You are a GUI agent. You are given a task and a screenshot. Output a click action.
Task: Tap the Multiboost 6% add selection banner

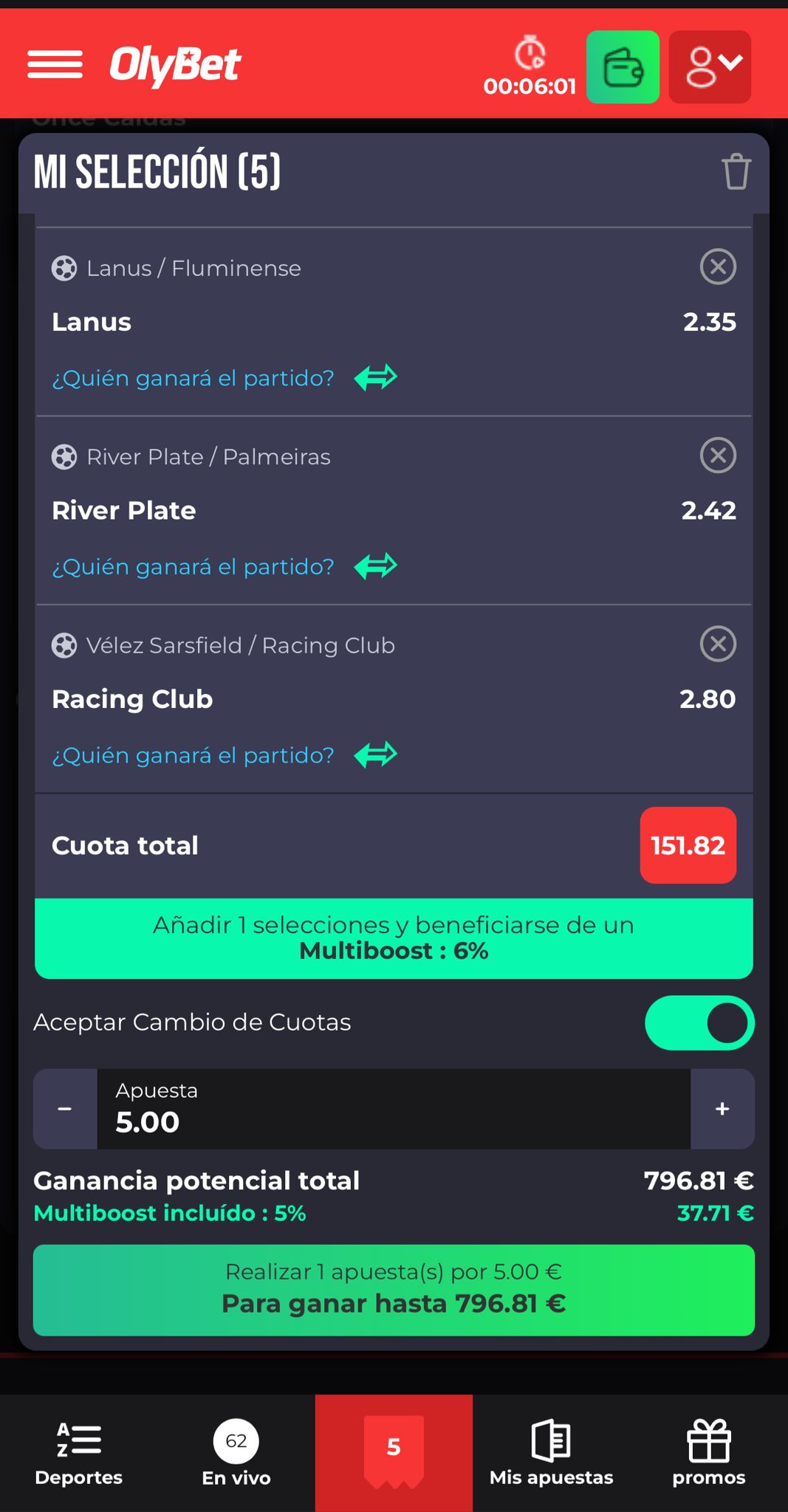click(x=394, y=938)
